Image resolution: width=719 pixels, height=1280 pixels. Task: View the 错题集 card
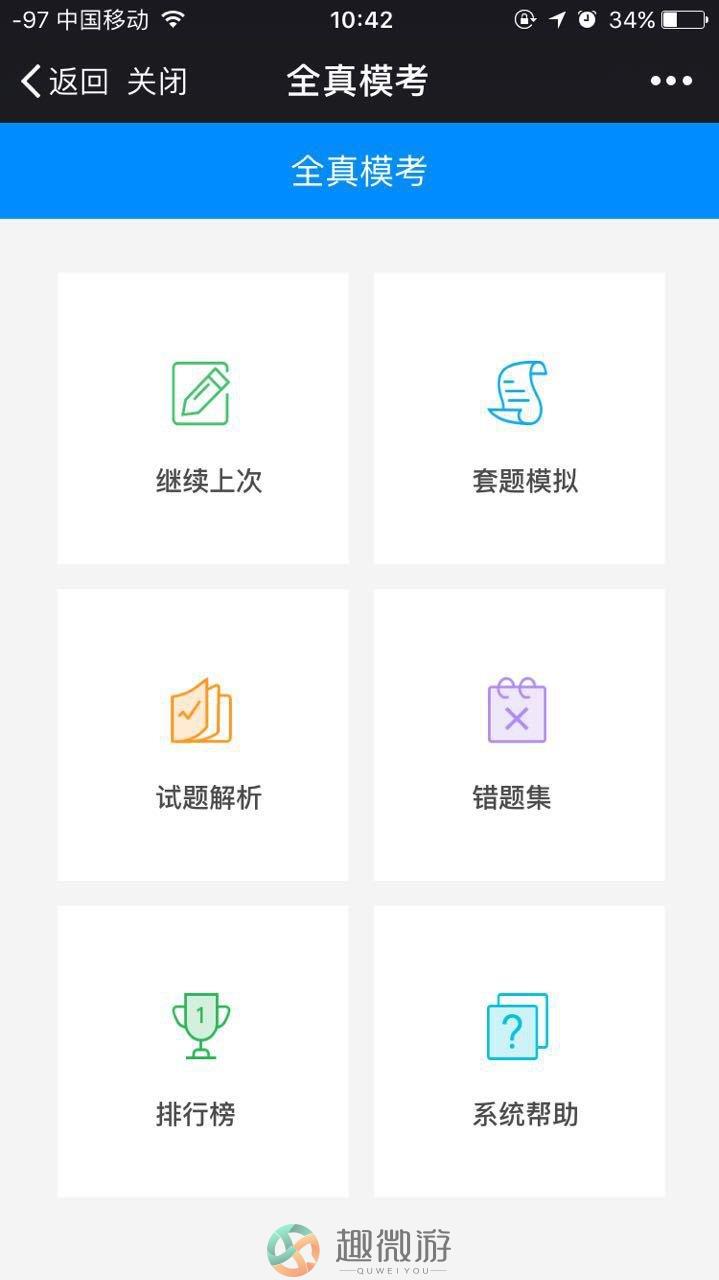tap(519, 735)
